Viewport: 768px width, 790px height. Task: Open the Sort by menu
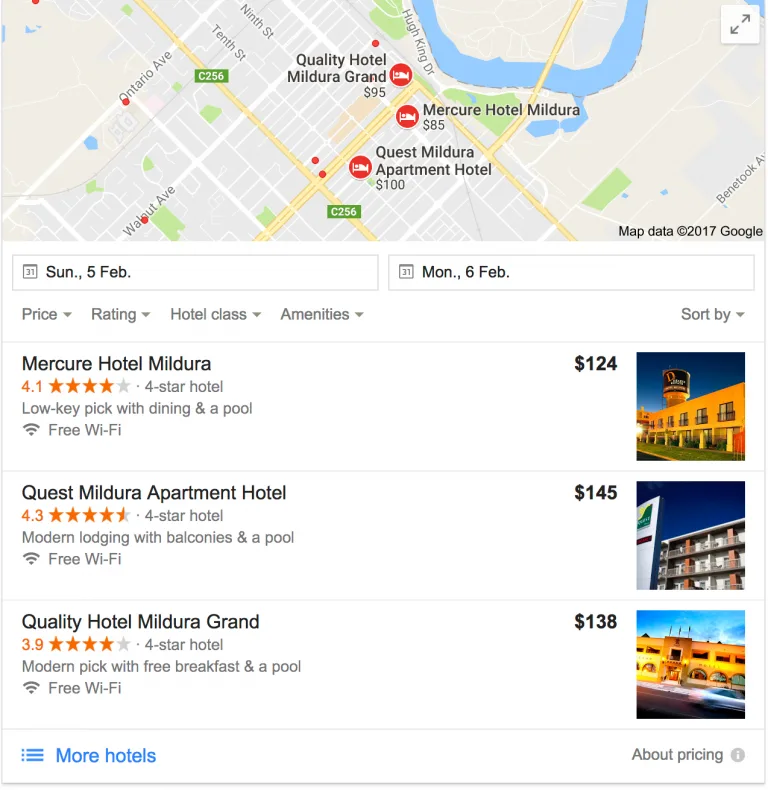pos(712,314)
